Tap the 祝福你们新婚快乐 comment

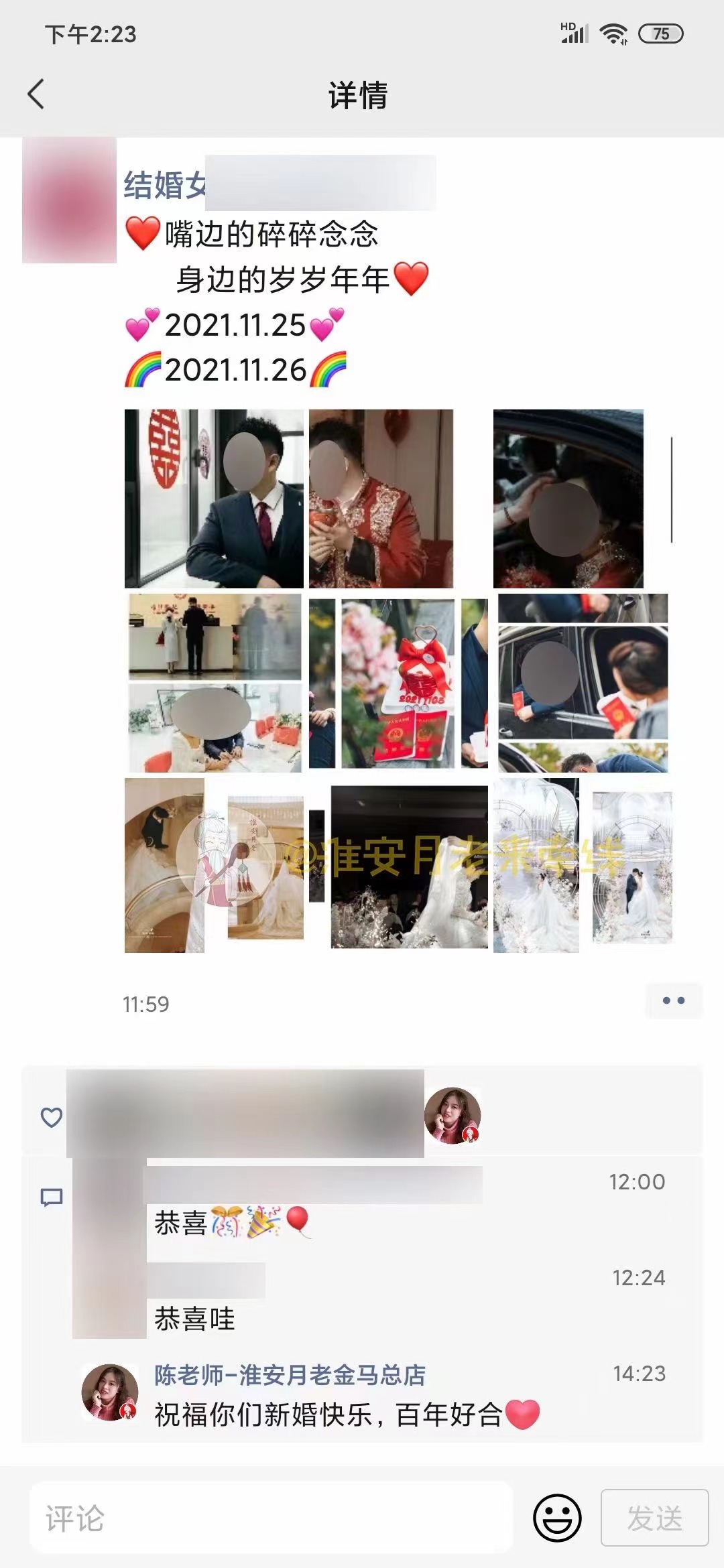[328, 1415]
